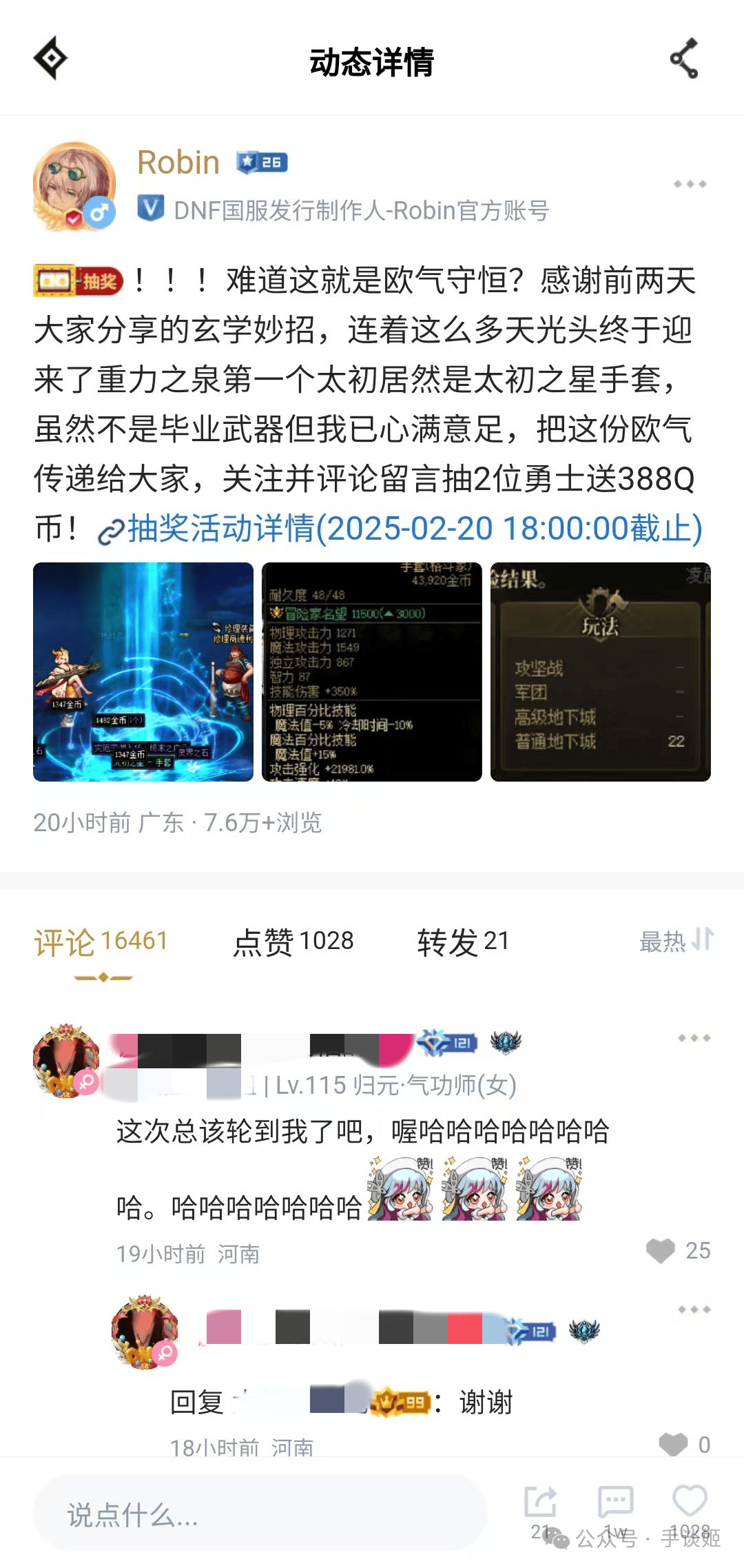Switch to the 评论 16461 tab
This screenshot has height=1568, width=744.
click(101, 941)
